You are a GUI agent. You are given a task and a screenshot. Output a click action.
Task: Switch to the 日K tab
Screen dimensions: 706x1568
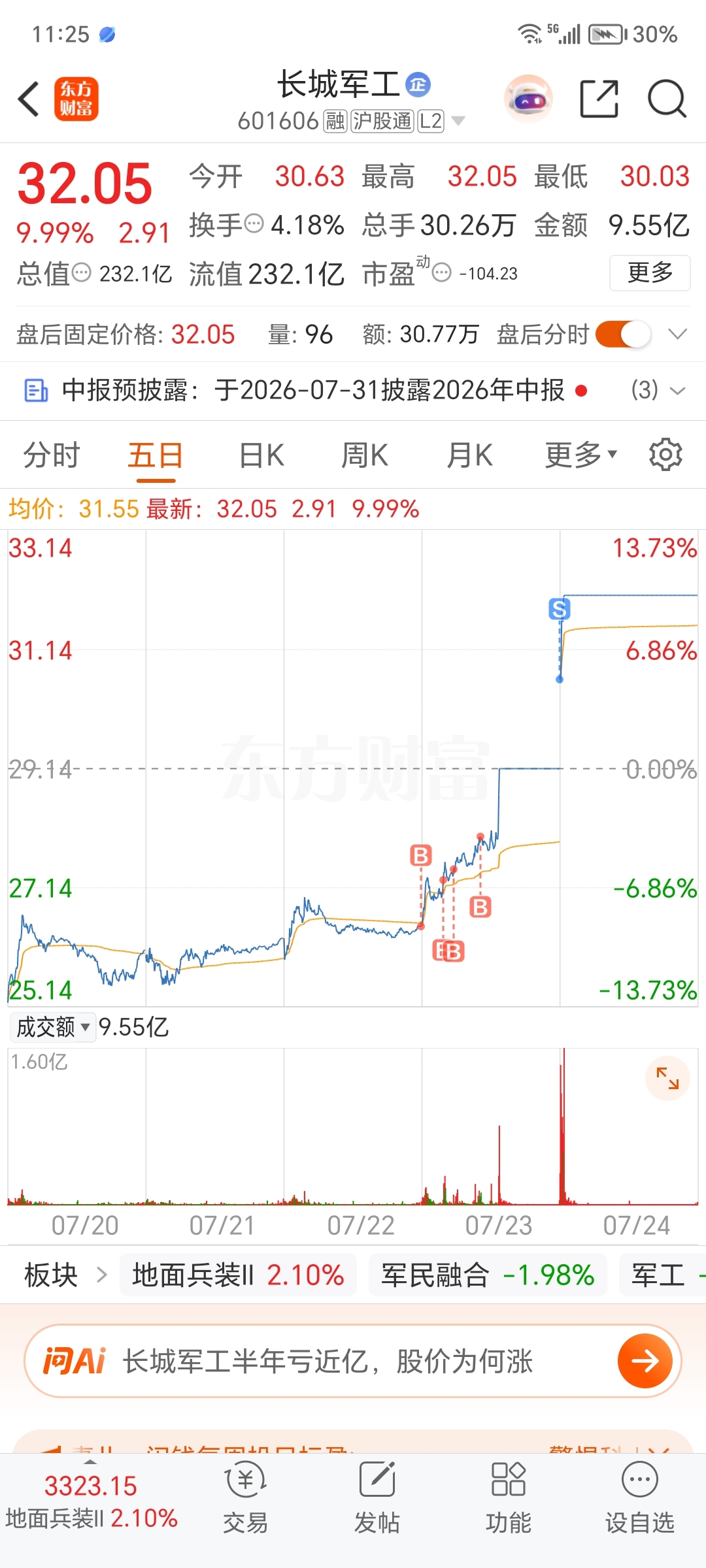coord(261,455)
